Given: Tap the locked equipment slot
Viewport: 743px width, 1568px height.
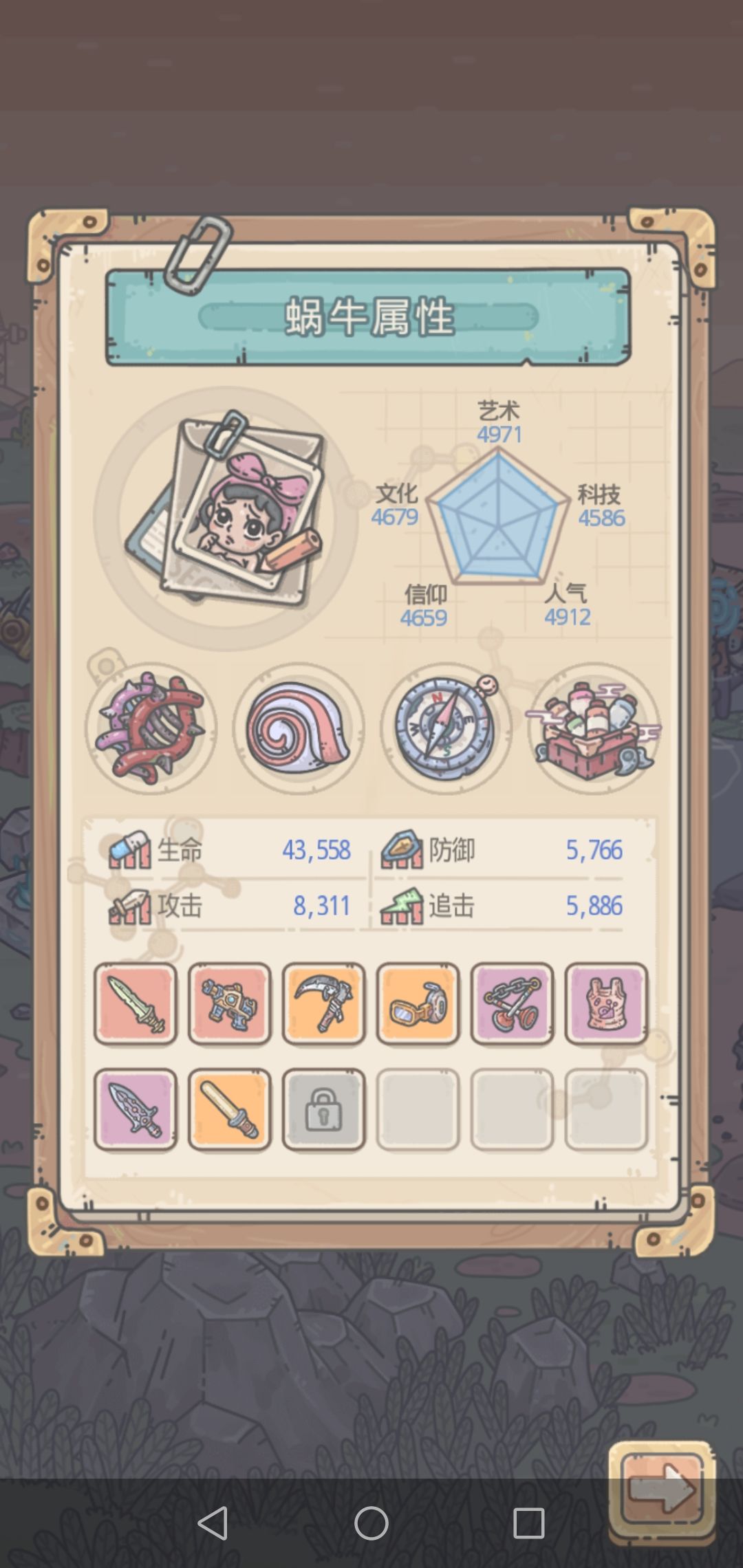Looking at the screenshot, I should click(324, 1110).
